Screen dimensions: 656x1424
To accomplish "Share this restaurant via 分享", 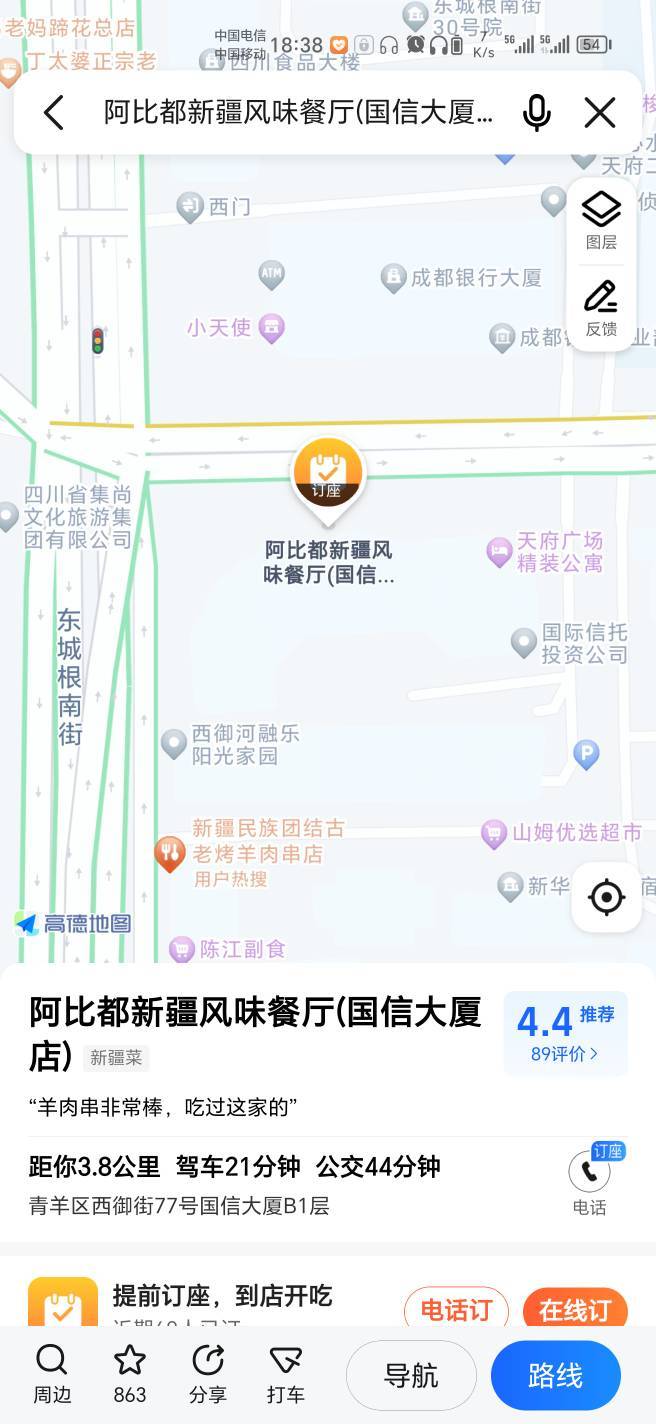I will (208, 1375).
